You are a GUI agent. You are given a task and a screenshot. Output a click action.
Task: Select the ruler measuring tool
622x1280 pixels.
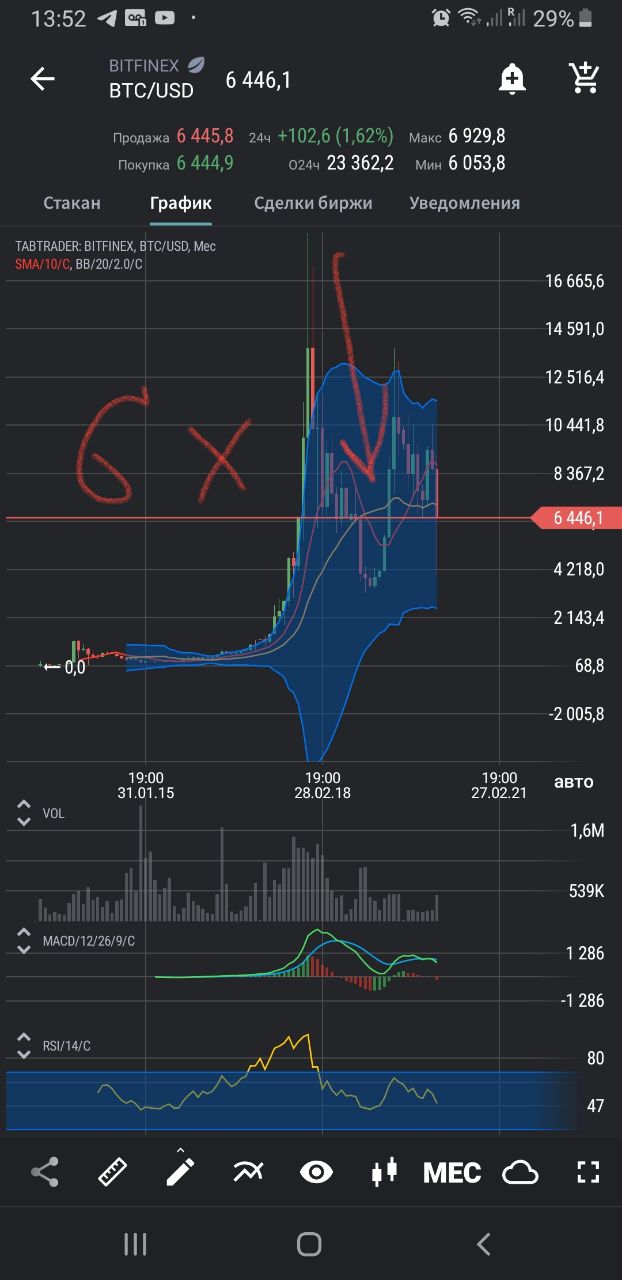[113, 1172]
